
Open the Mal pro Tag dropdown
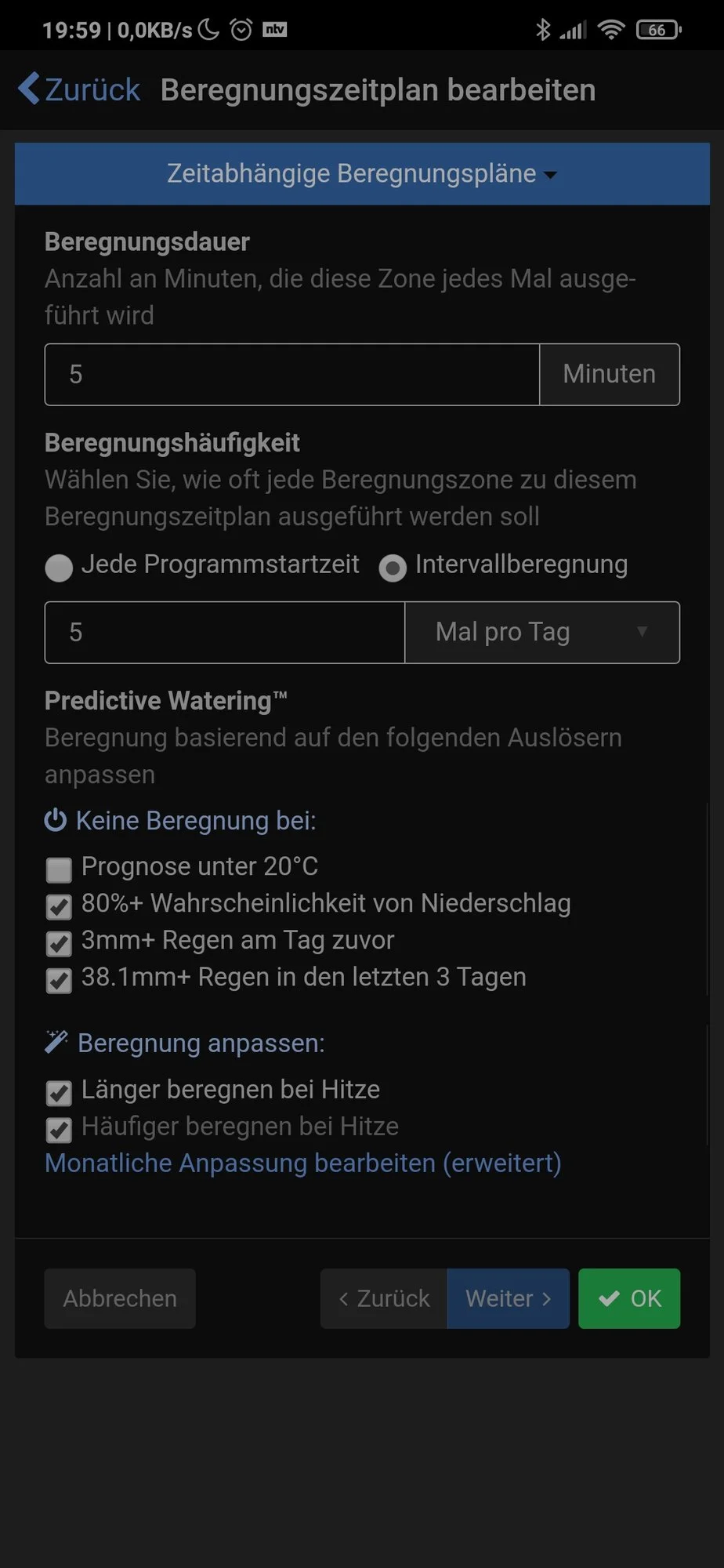[x=541, y=633]
